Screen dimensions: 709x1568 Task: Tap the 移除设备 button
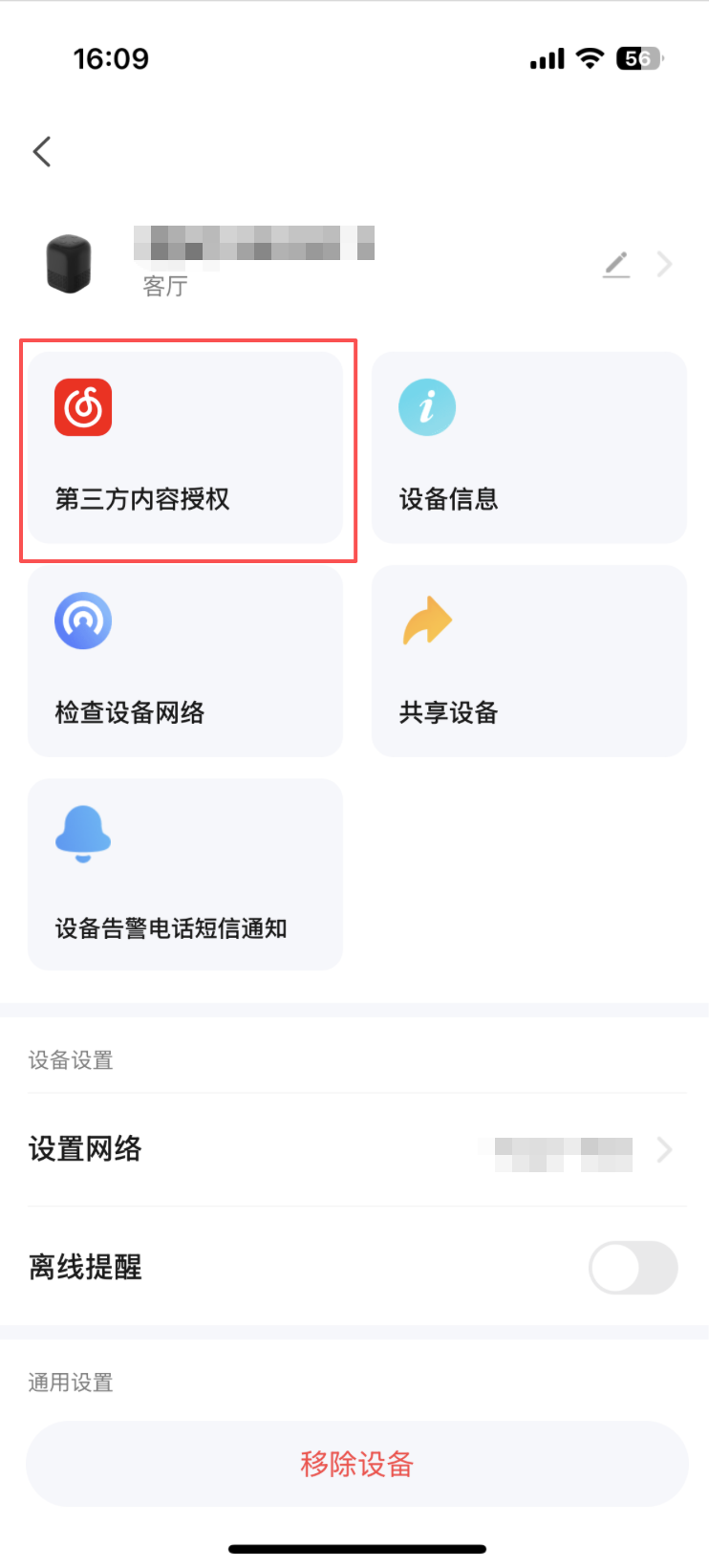point(356,1464)
